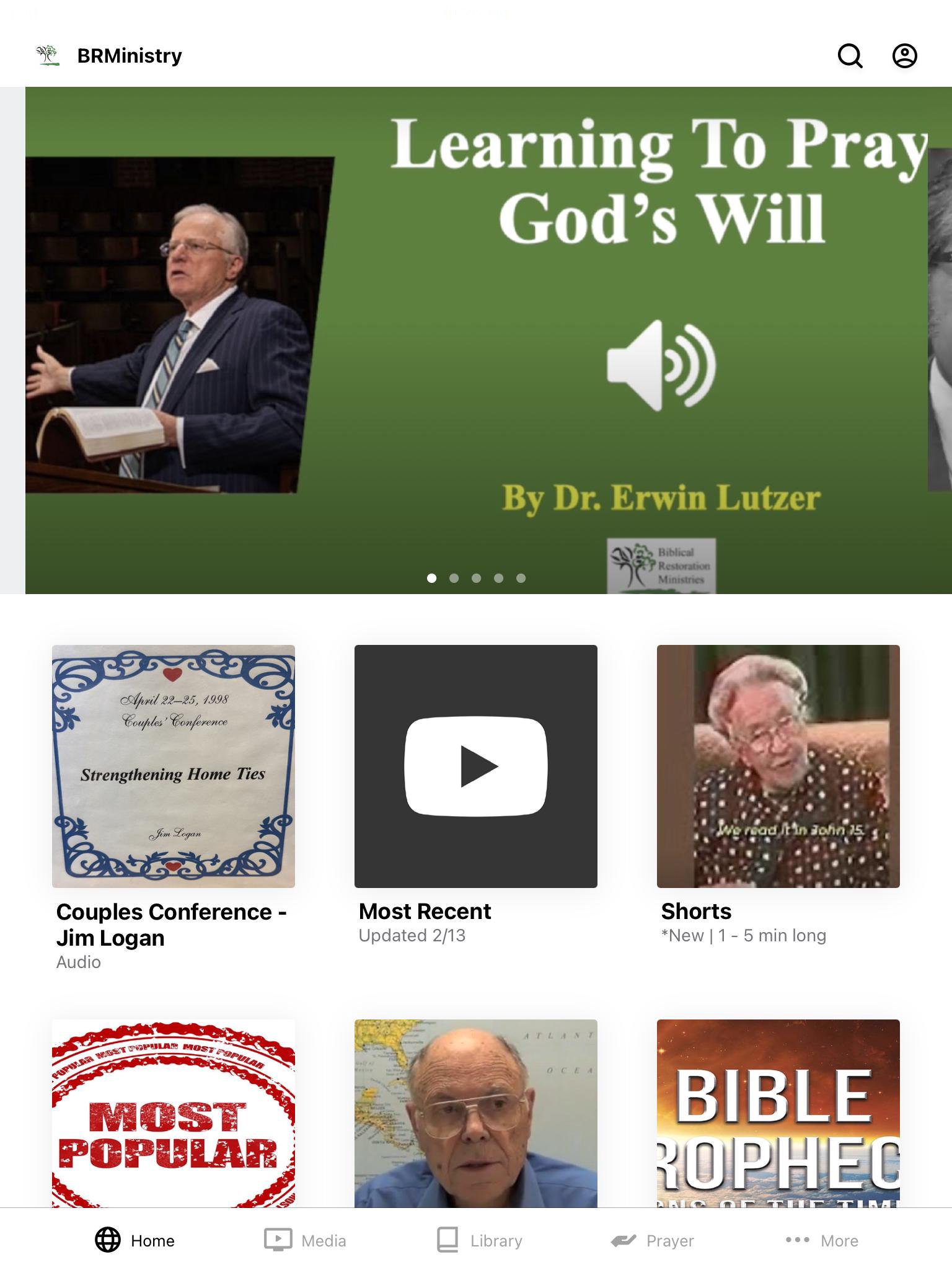The width and height of the screenshot is (952, 1270).
Task: Switch to the Library tab
Action: 479,1240
